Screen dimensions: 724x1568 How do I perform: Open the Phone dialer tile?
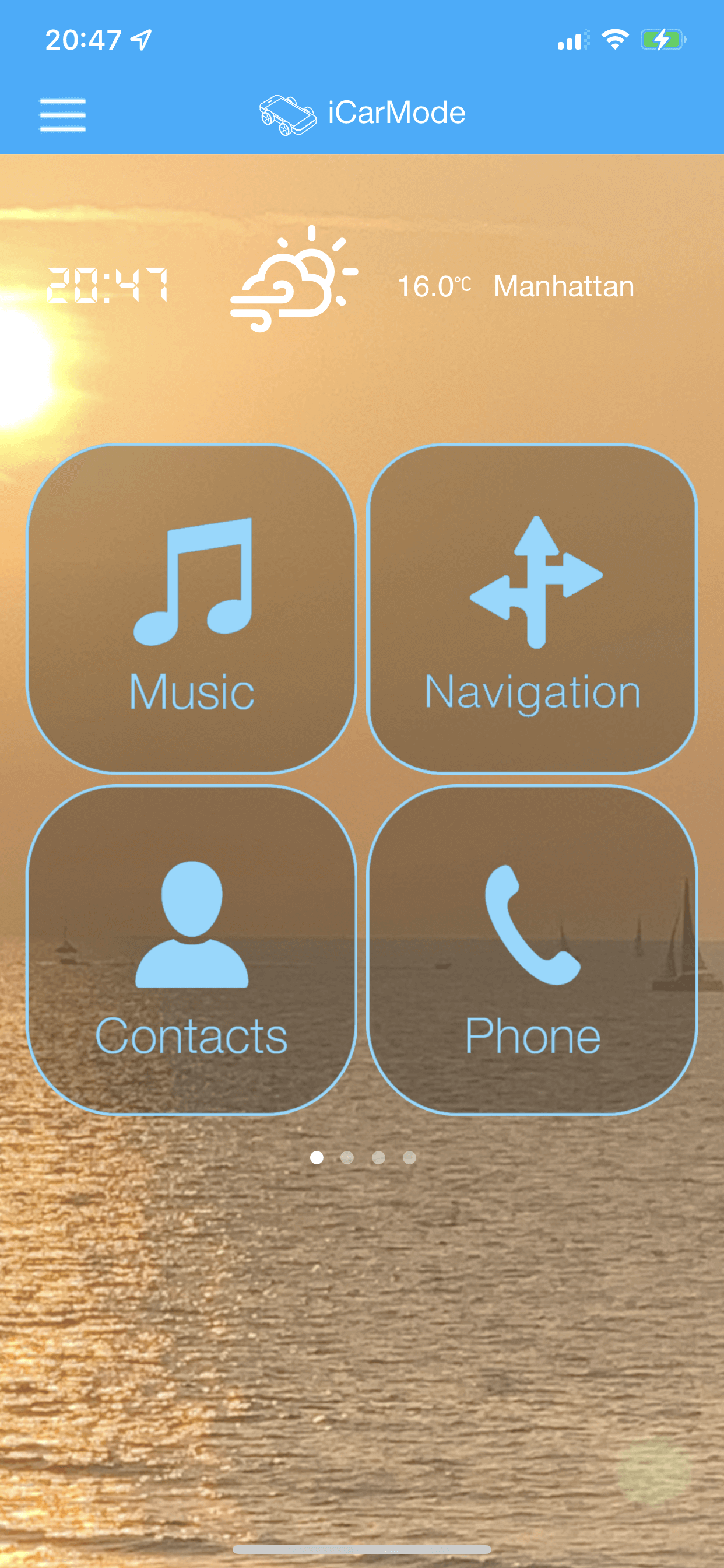point(532,950)
